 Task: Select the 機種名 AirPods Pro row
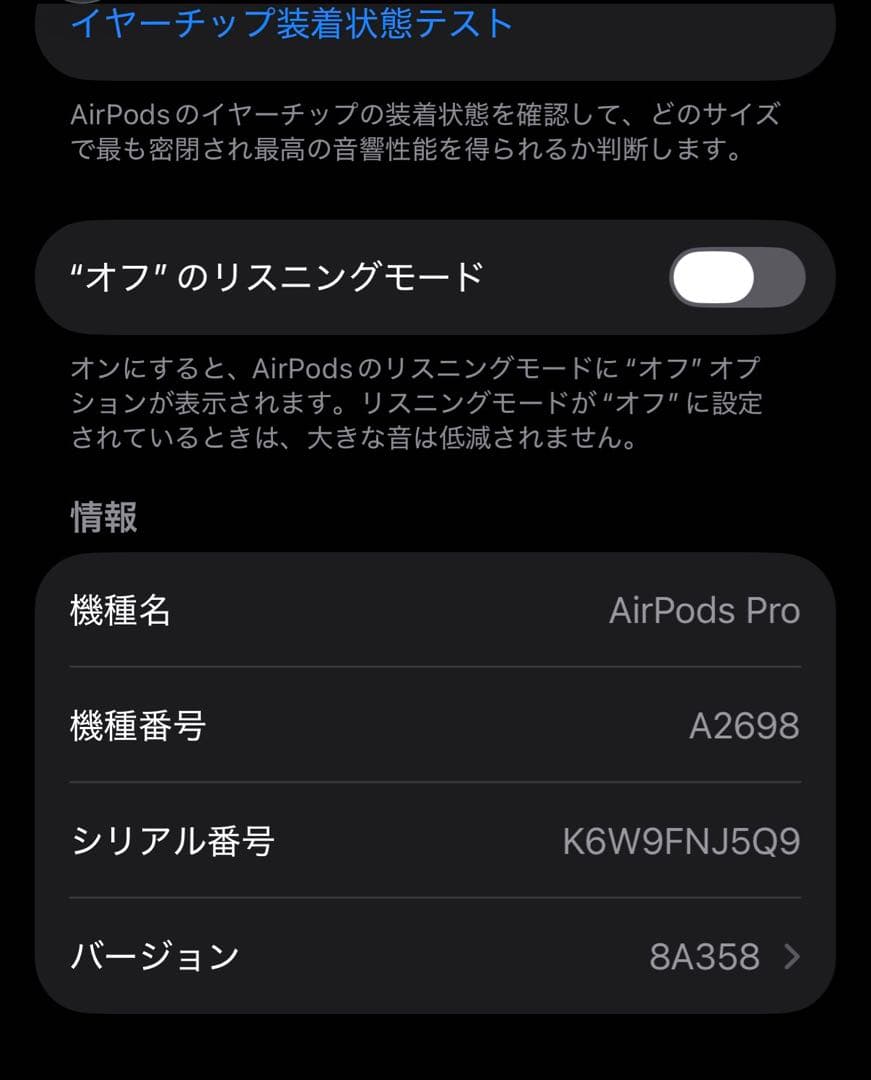[x=435, y=611]
